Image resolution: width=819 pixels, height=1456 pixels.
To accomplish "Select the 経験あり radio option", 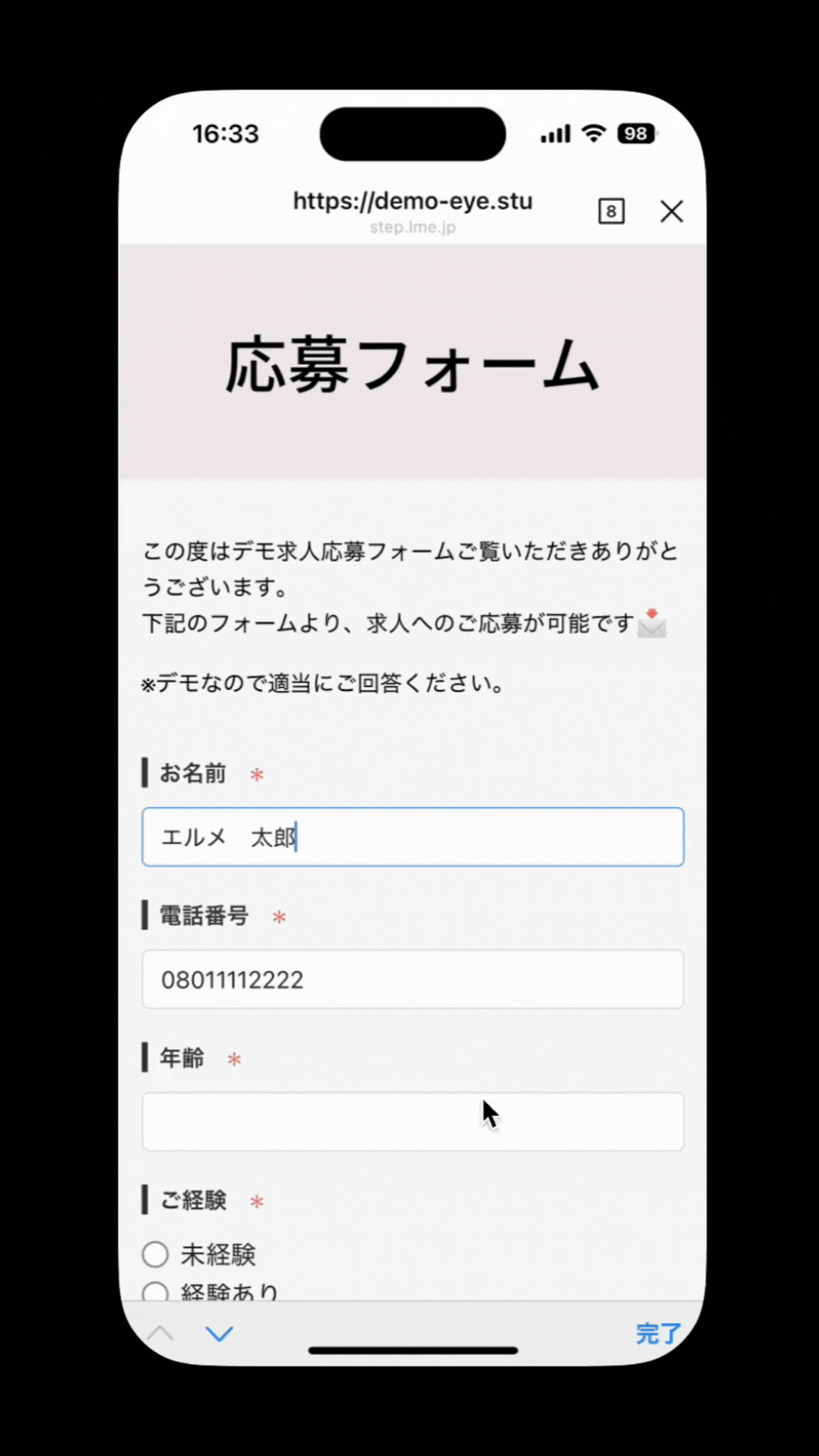I will pyautogui.click(x=155, y=1292).
